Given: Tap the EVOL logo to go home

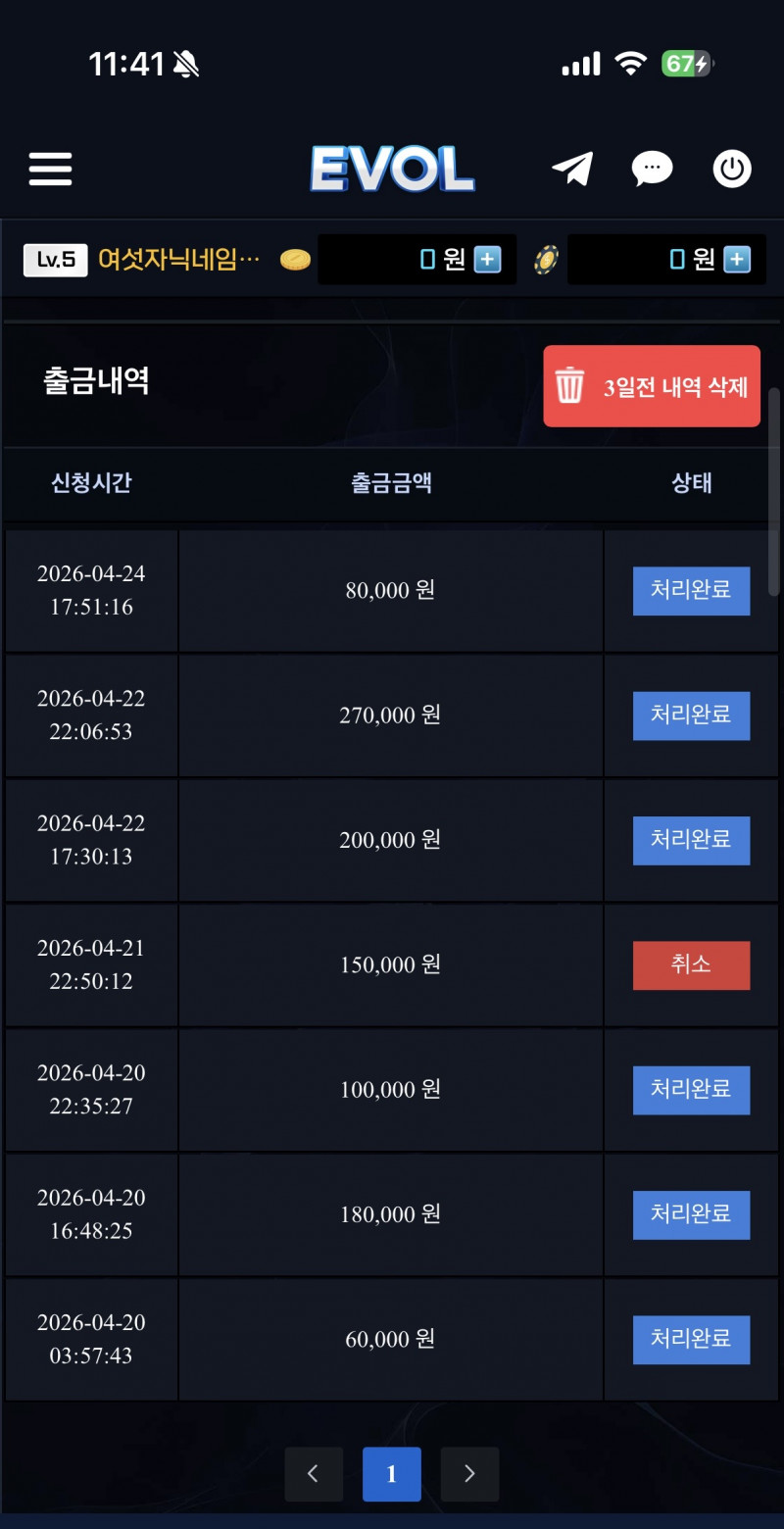Looking at the screenshot, I should coord(392,170).
